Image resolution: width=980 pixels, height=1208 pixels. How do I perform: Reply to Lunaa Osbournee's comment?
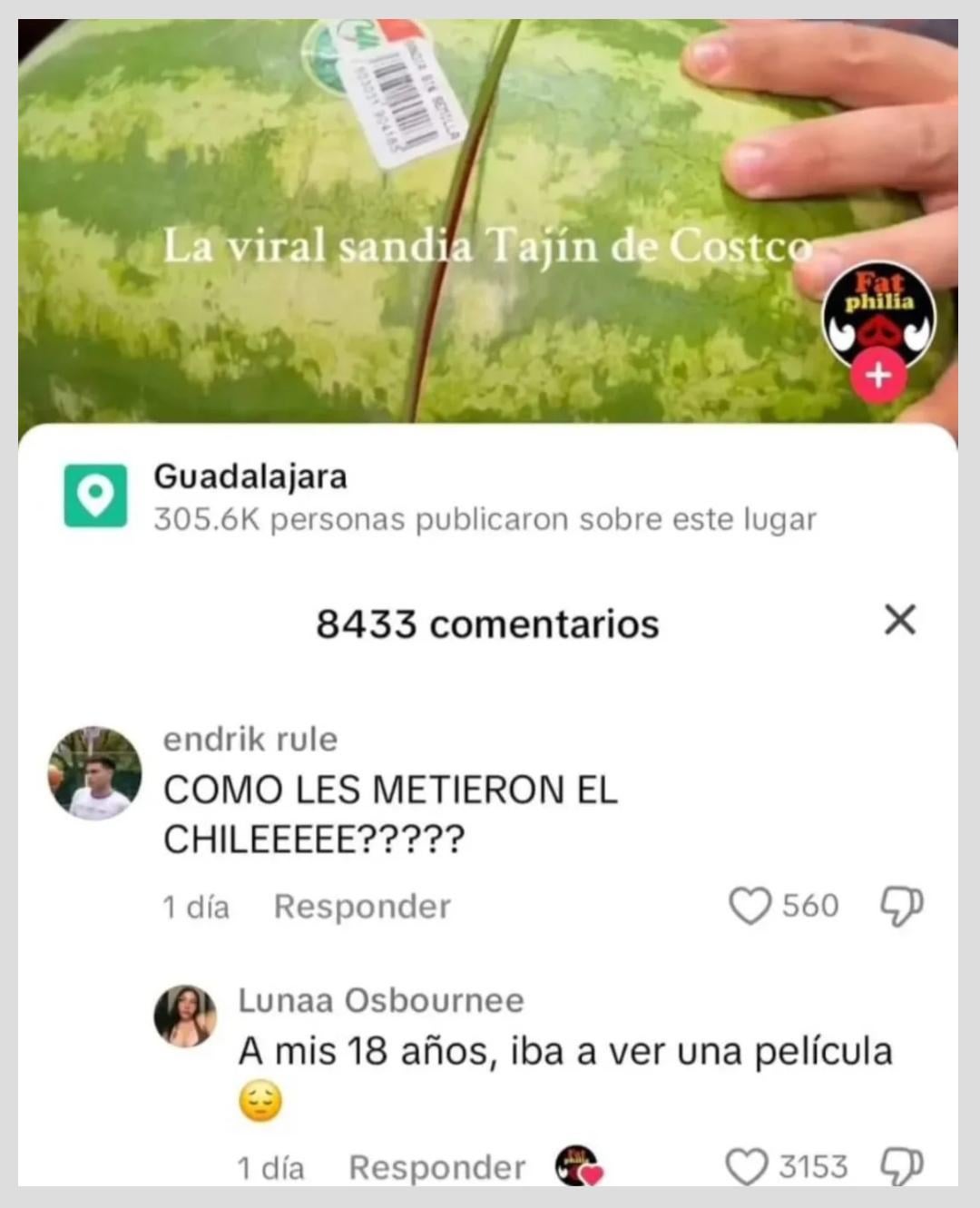[x=436, y=1167]
